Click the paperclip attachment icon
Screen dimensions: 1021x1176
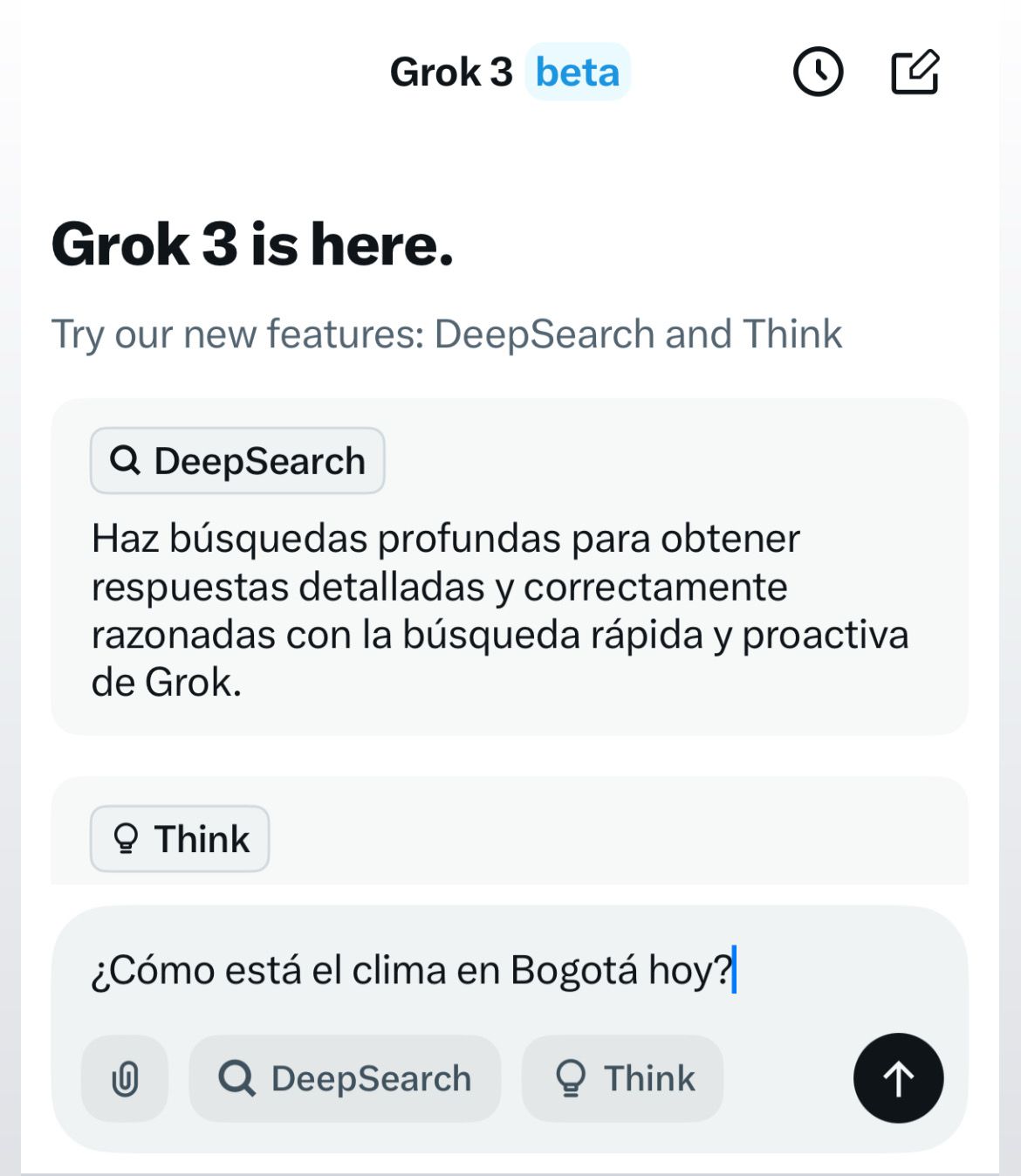(x=125, y=1077)
